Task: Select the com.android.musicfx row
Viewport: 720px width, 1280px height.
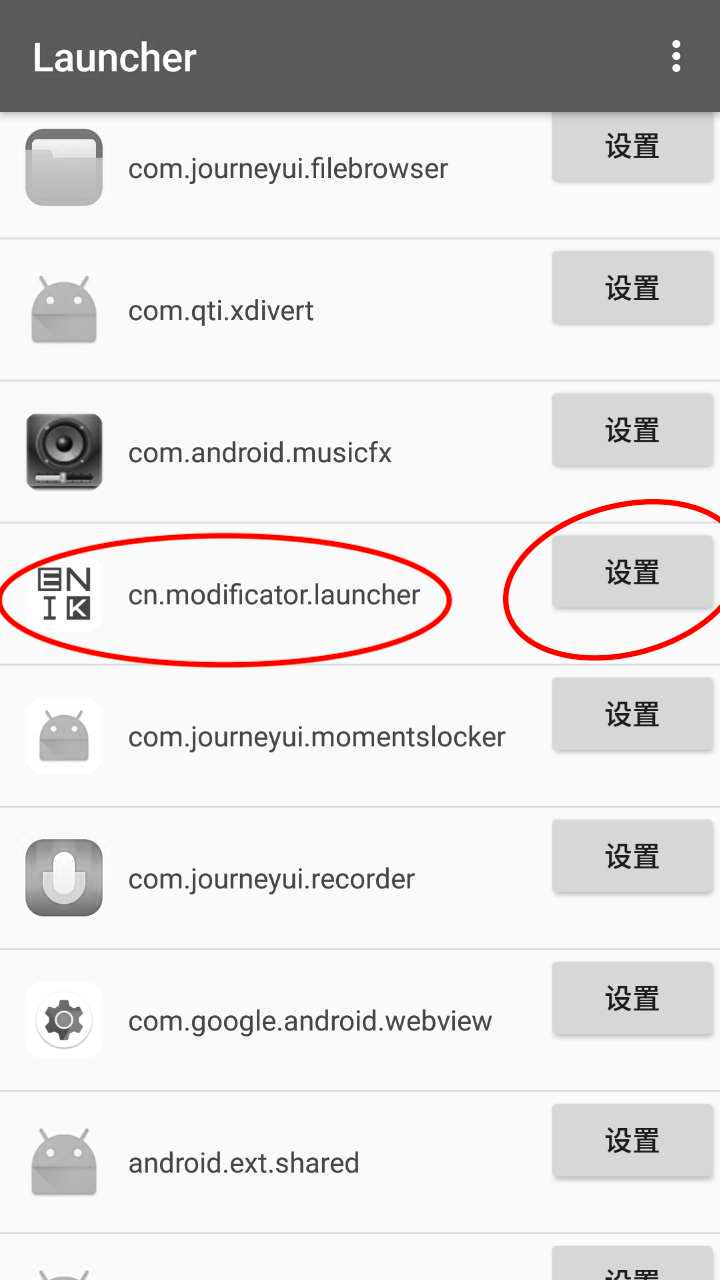Action: click(x=360, y=452)
